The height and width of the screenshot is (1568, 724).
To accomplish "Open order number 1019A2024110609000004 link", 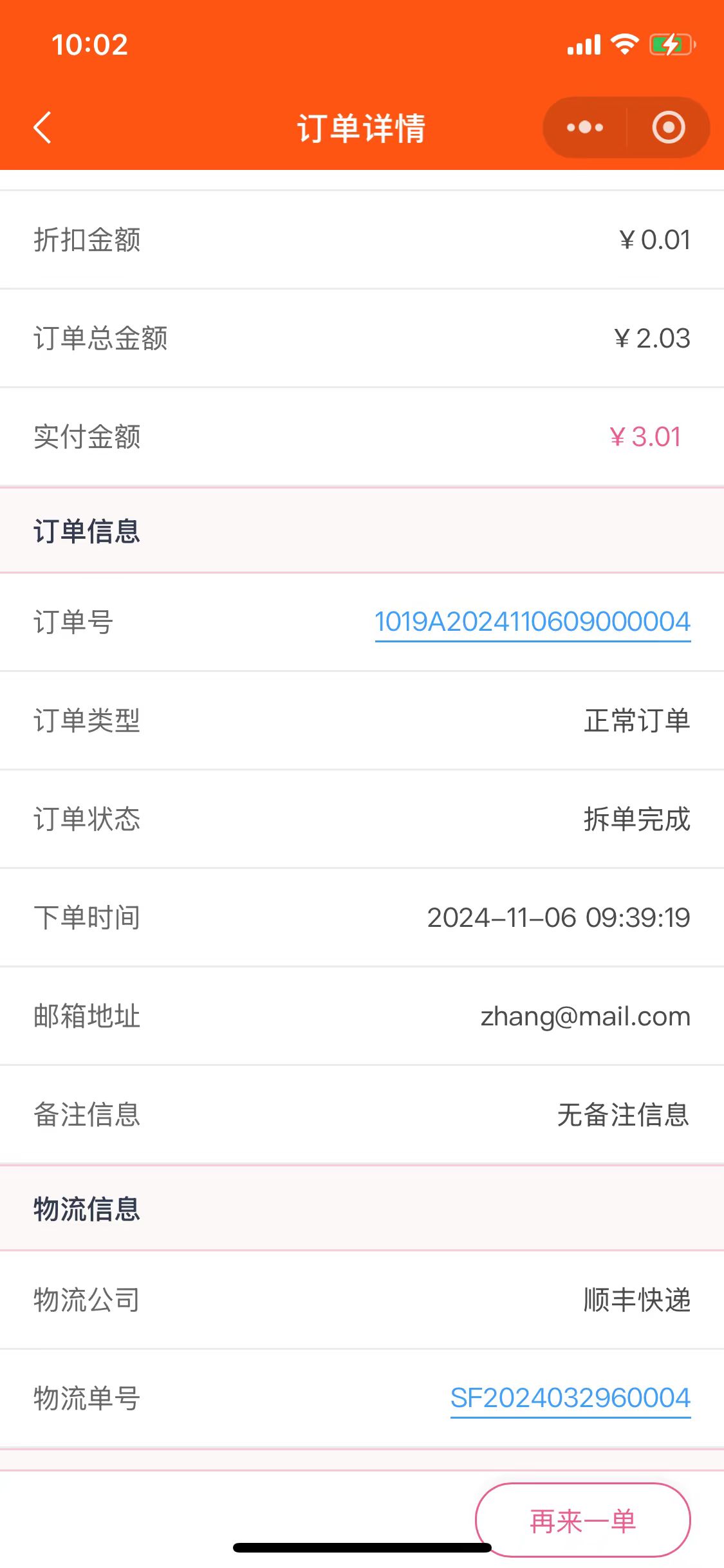I will (x=532, y=622).
